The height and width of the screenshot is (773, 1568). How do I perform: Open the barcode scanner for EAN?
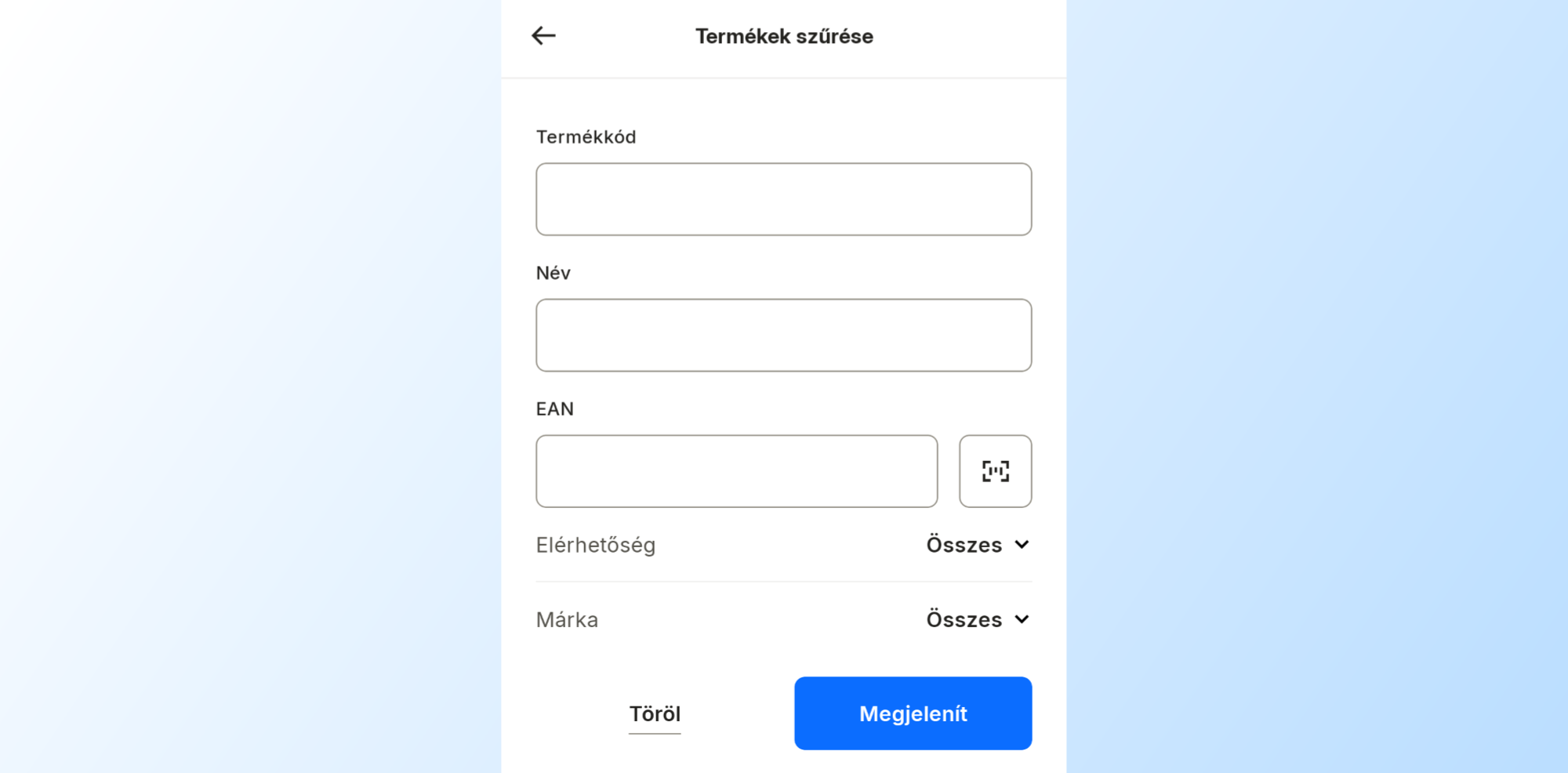(x=995, y=471)
